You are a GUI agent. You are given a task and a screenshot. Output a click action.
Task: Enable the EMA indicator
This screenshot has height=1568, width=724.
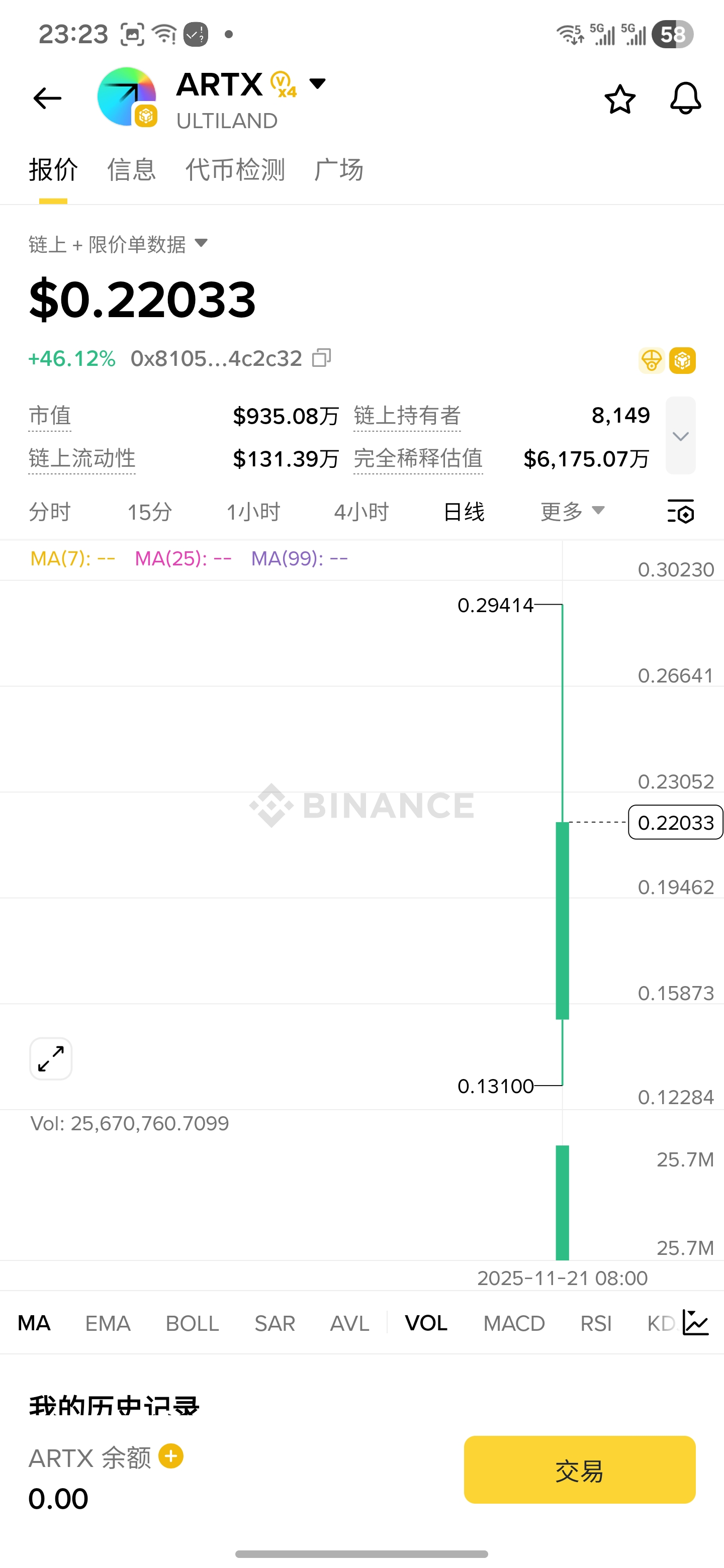click(x=108, y=1323)
